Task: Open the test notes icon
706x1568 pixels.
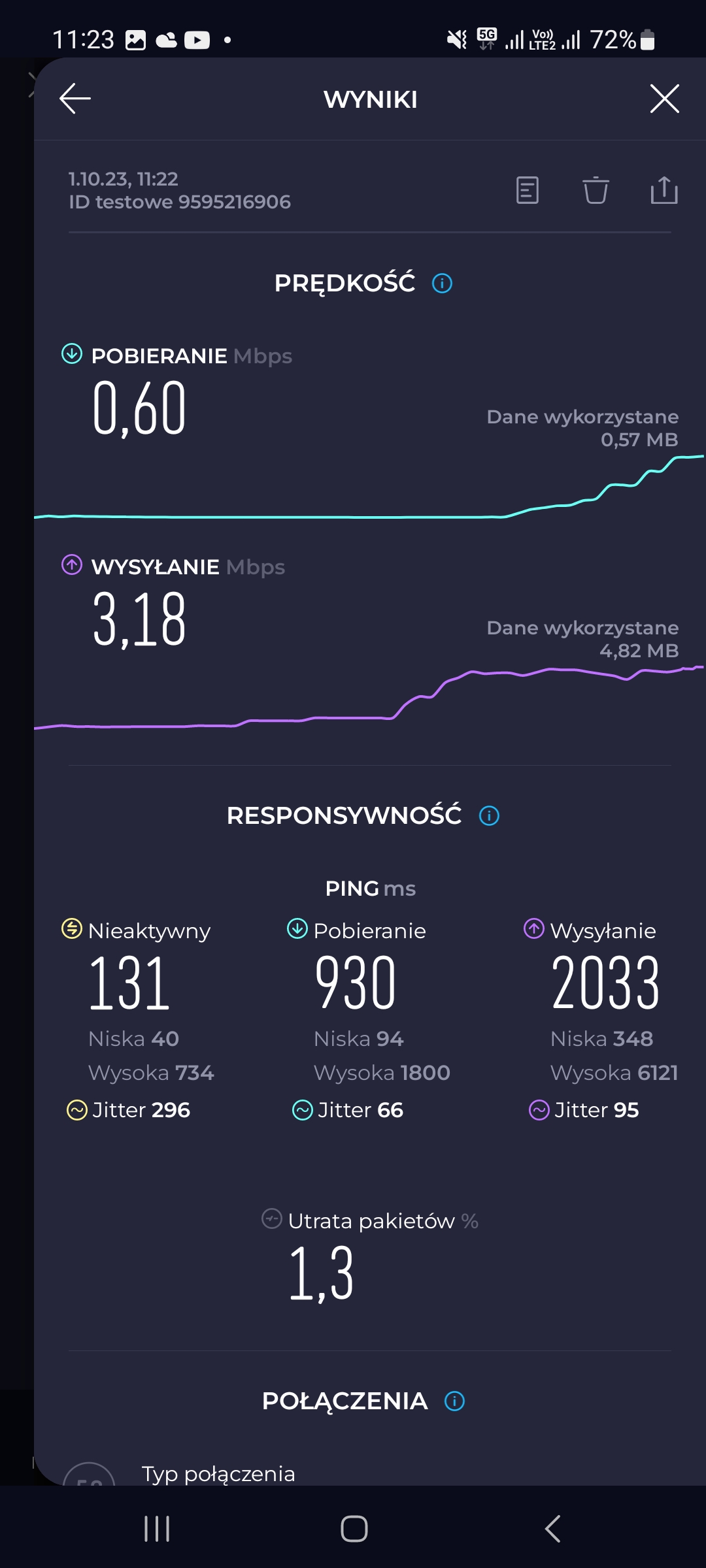Action: click(x=527, y=190)
